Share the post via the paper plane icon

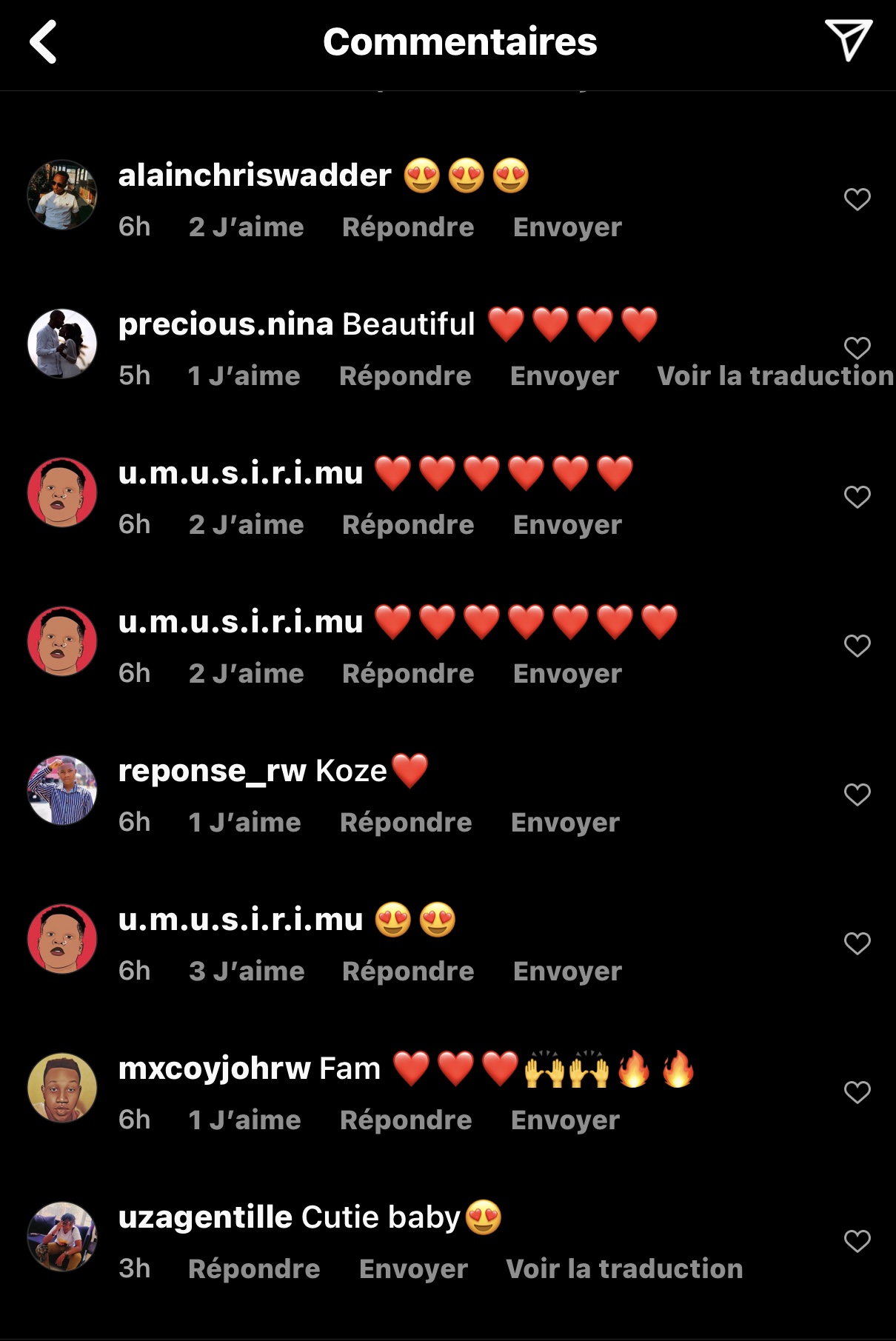(848, 40)
